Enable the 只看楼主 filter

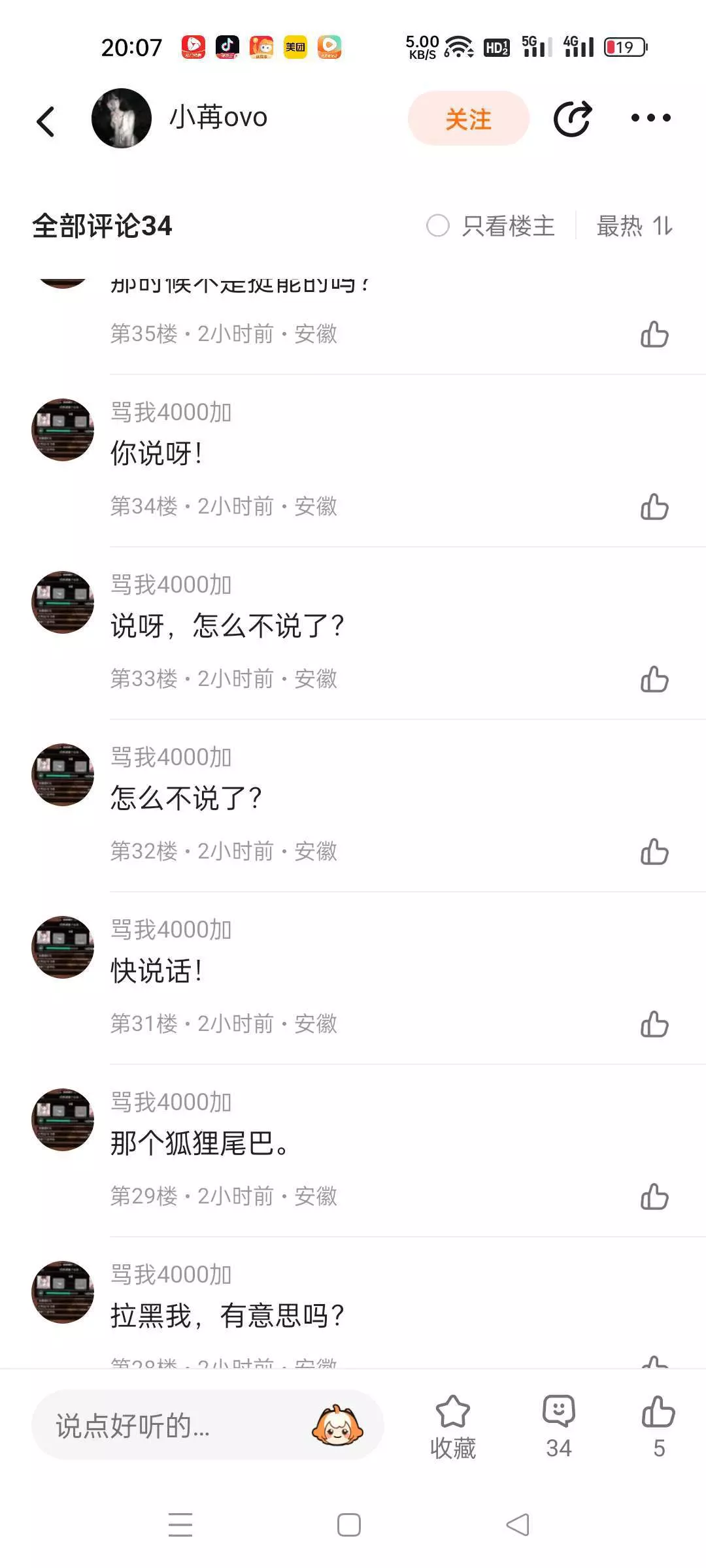pyautogui.click(x=490, y=226)
